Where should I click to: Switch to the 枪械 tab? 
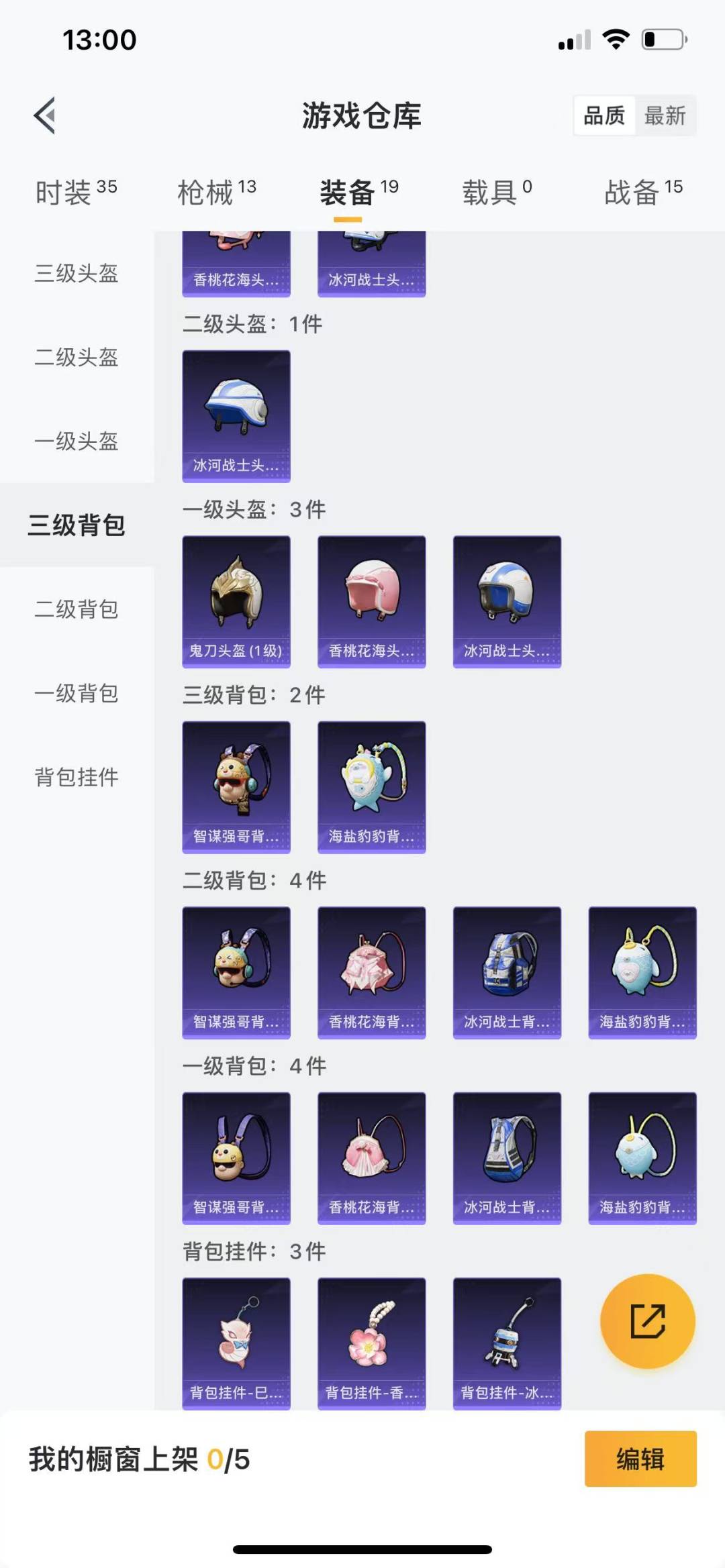[x=216, y=193]
